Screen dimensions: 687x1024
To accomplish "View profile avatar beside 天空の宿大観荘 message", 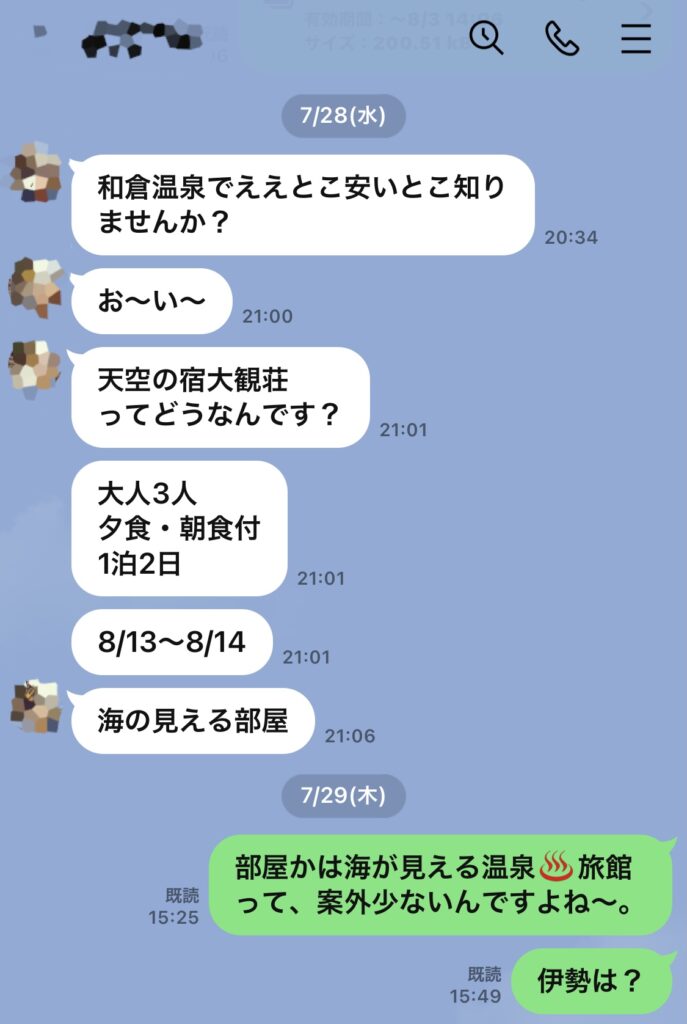I will 35,365.
